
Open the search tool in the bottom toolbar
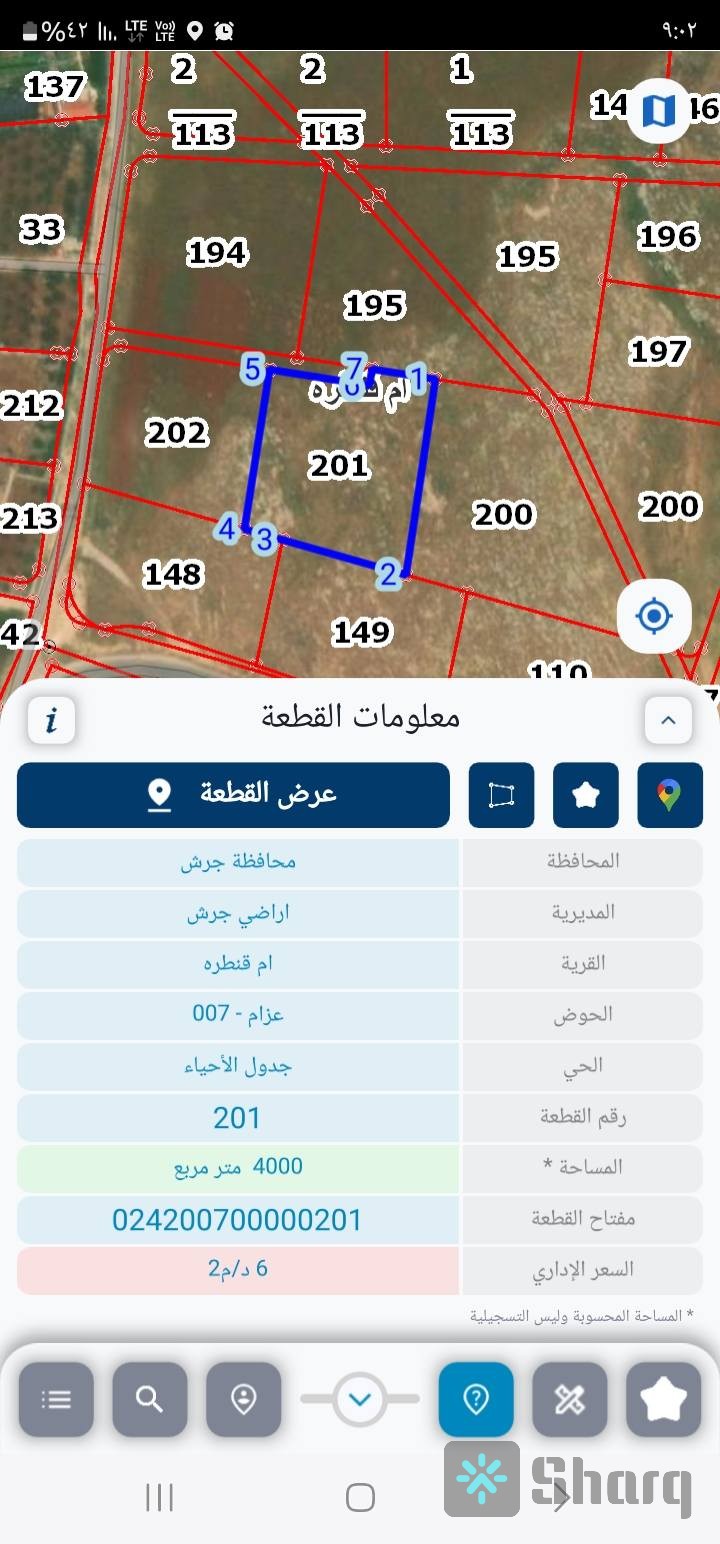tap(150, 1400)
